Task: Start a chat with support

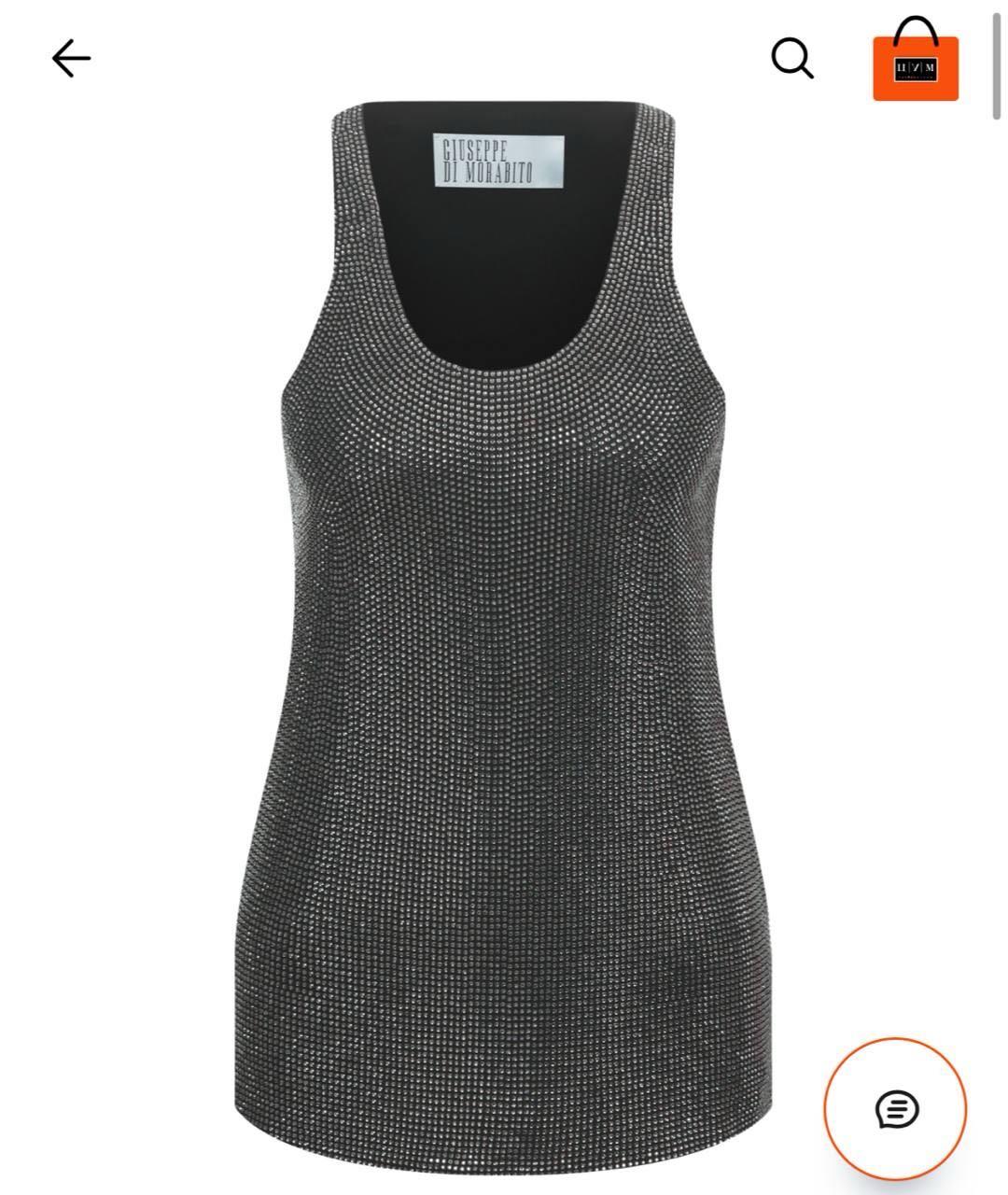Action: [x=896, y=1109]
